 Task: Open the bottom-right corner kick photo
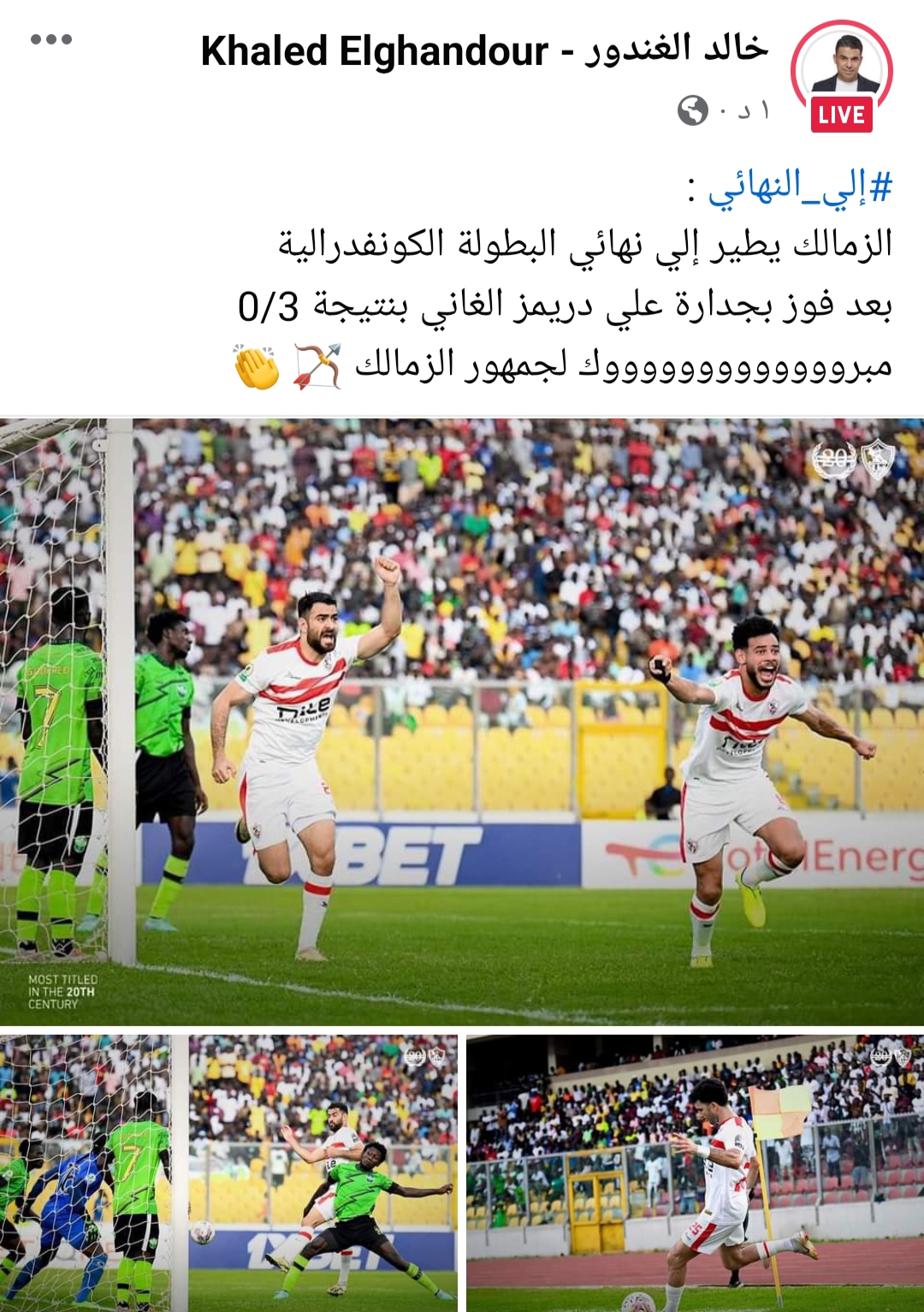point(695,1172)
